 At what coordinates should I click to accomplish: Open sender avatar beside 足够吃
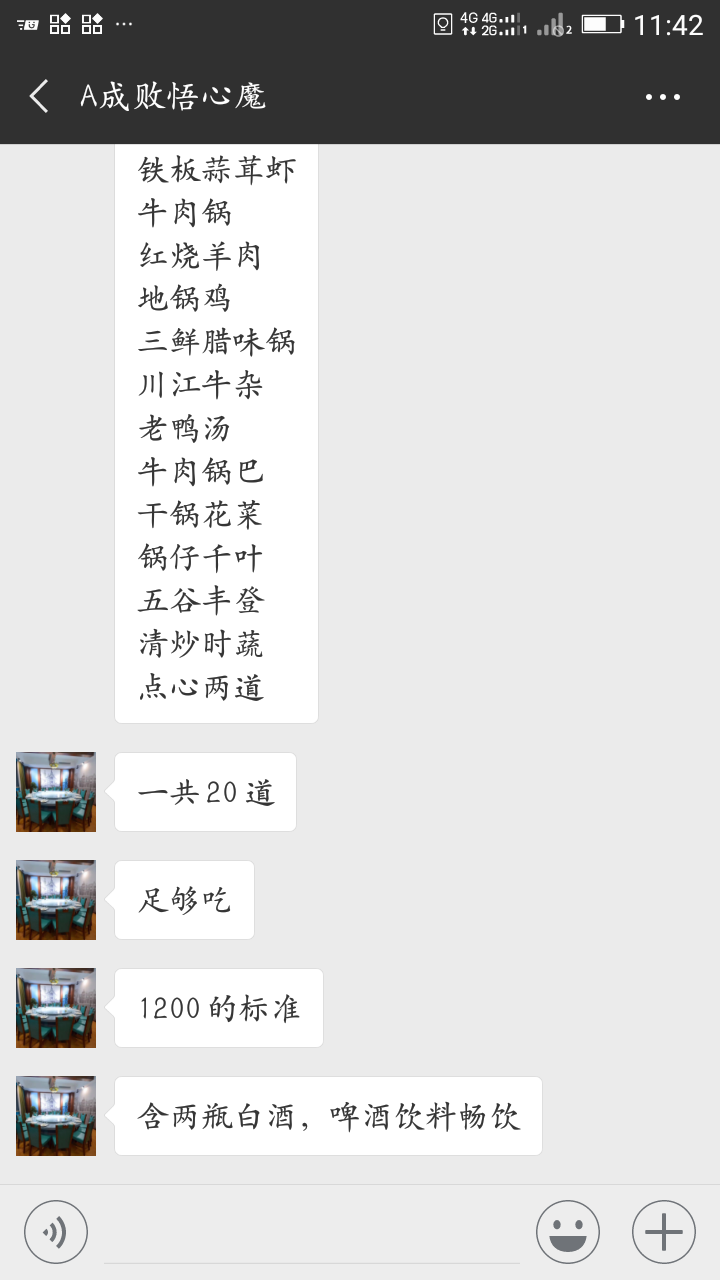tap(56, 900)
